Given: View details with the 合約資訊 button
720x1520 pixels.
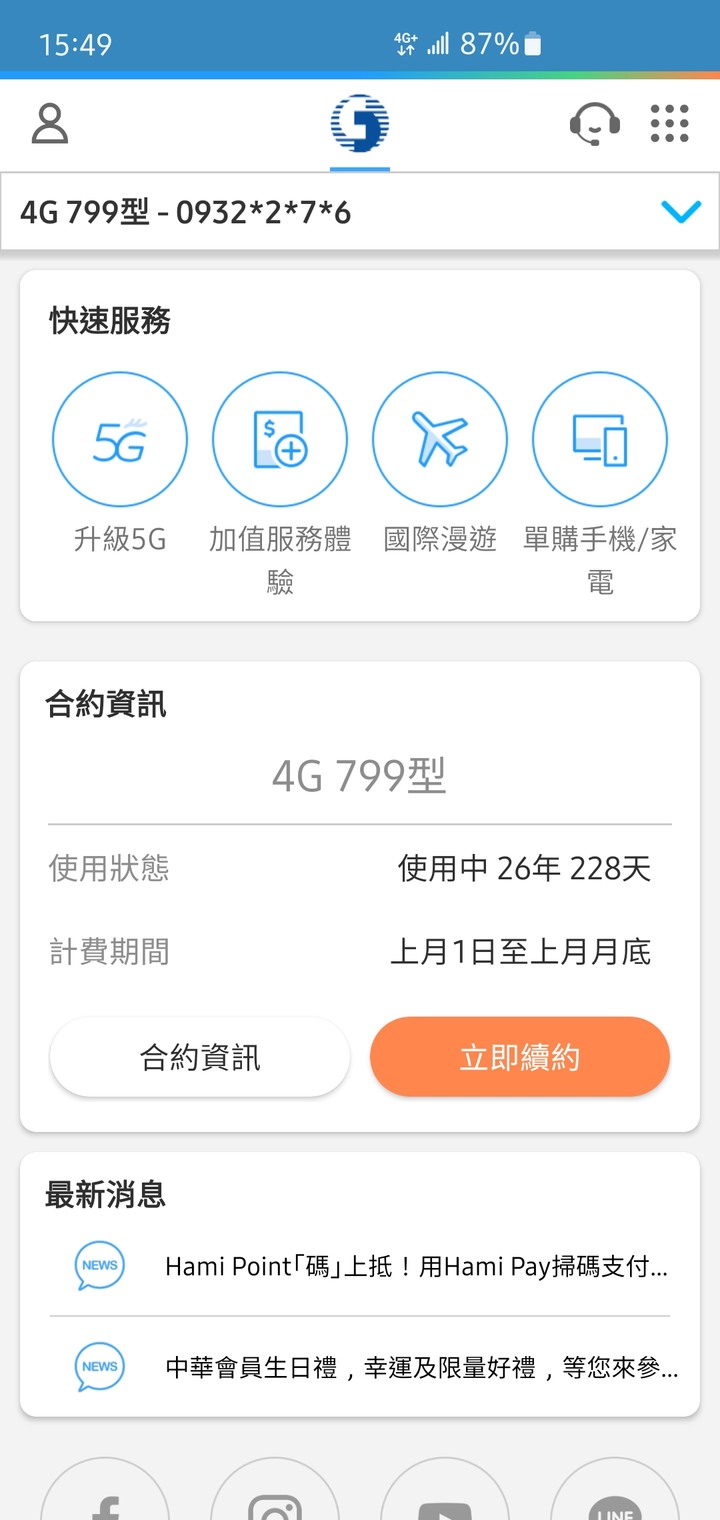Looking at the screenshot, I should click(200, 1057).
